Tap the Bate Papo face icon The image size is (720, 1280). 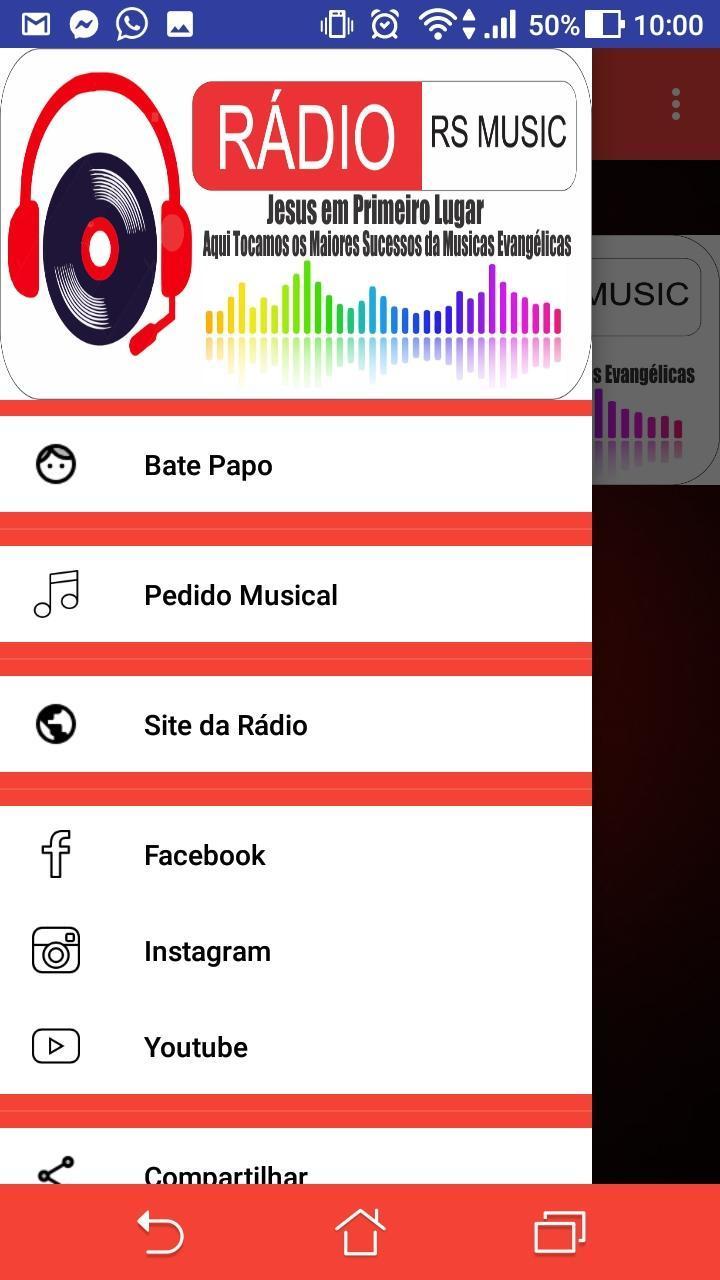point(56,464)
